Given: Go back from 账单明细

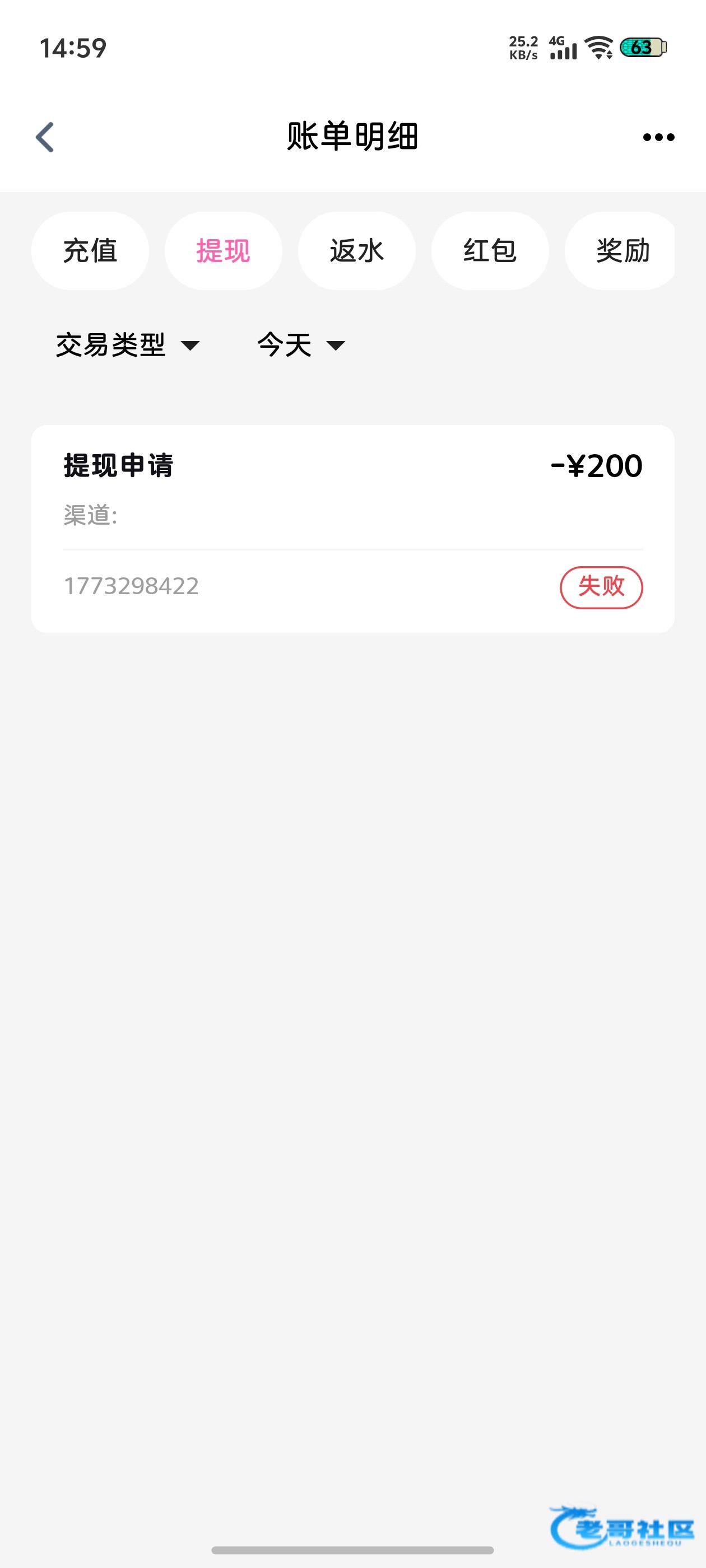Looking at the screenshot, I should [x=45, y=137].
